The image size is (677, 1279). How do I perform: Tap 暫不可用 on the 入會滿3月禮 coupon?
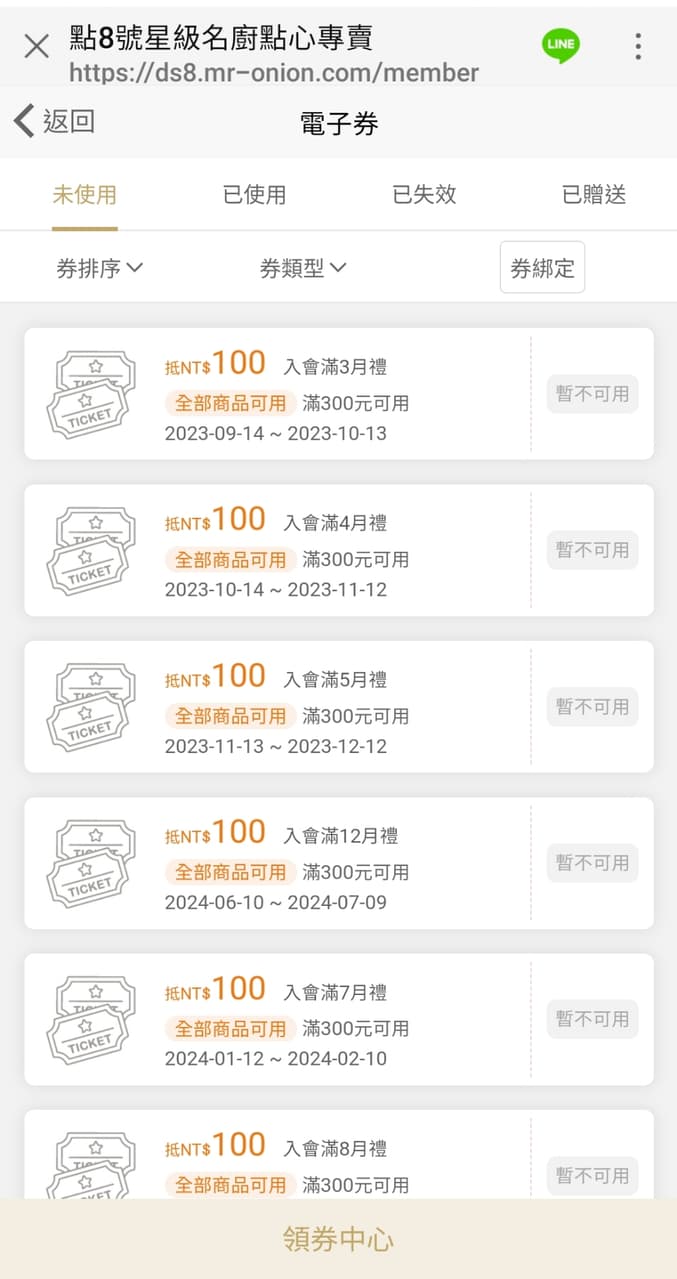pyautogui.click(x=593, y=394)
